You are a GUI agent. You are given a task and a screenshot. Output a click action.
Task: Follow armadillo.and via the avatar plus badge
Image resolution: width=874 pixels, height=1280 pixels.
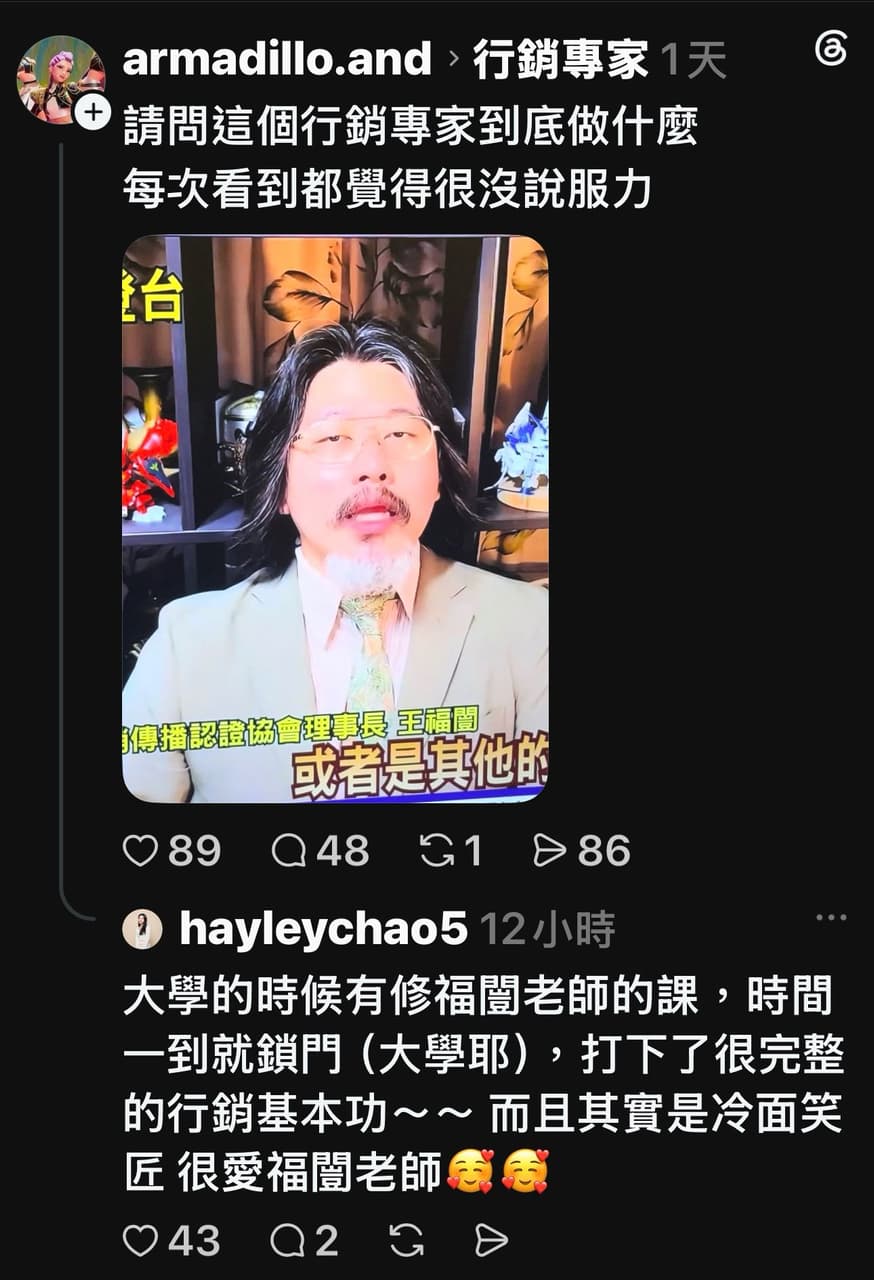(92, 111)
